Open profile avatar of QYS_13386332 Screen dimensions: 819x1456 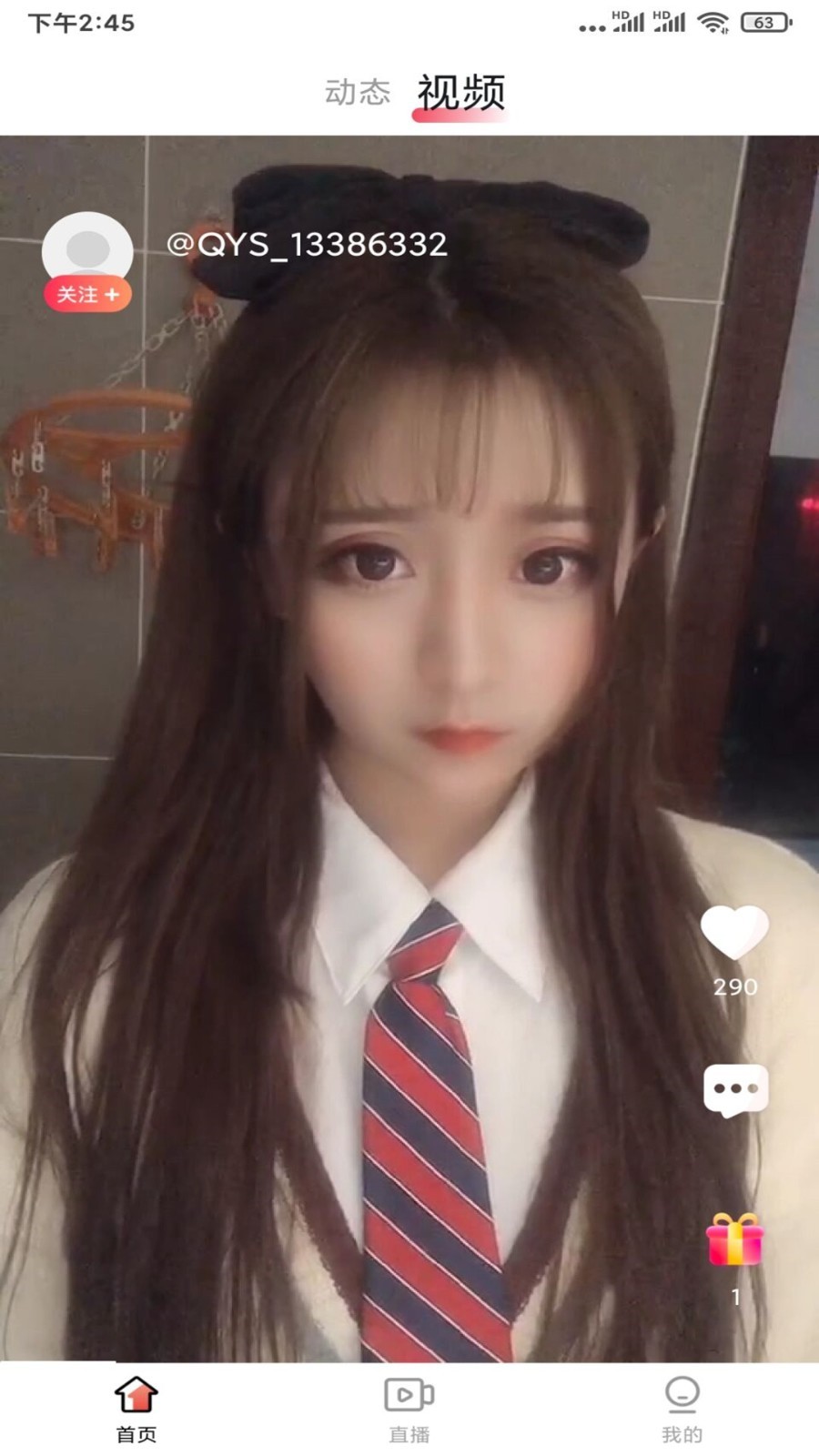[87, 248]
